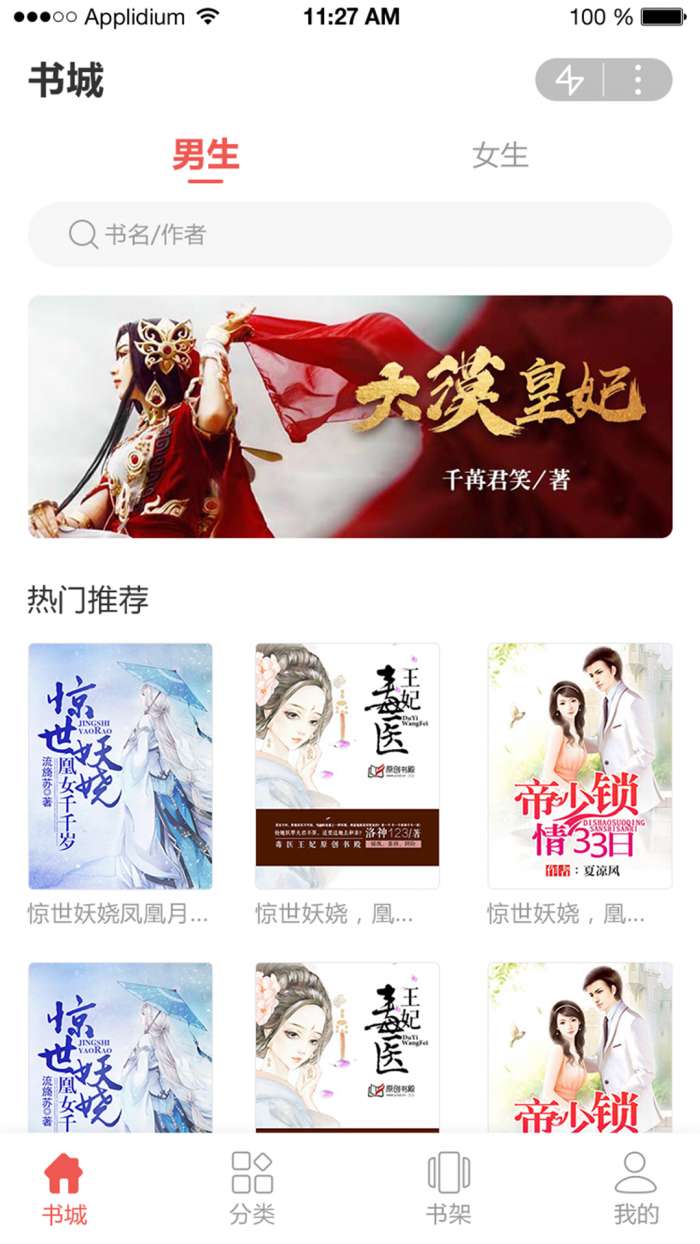Viewport: 700px width, 1244px height.
Task: Open the 帝少锁情33日 book in first row
Action: tap(580, 766)
